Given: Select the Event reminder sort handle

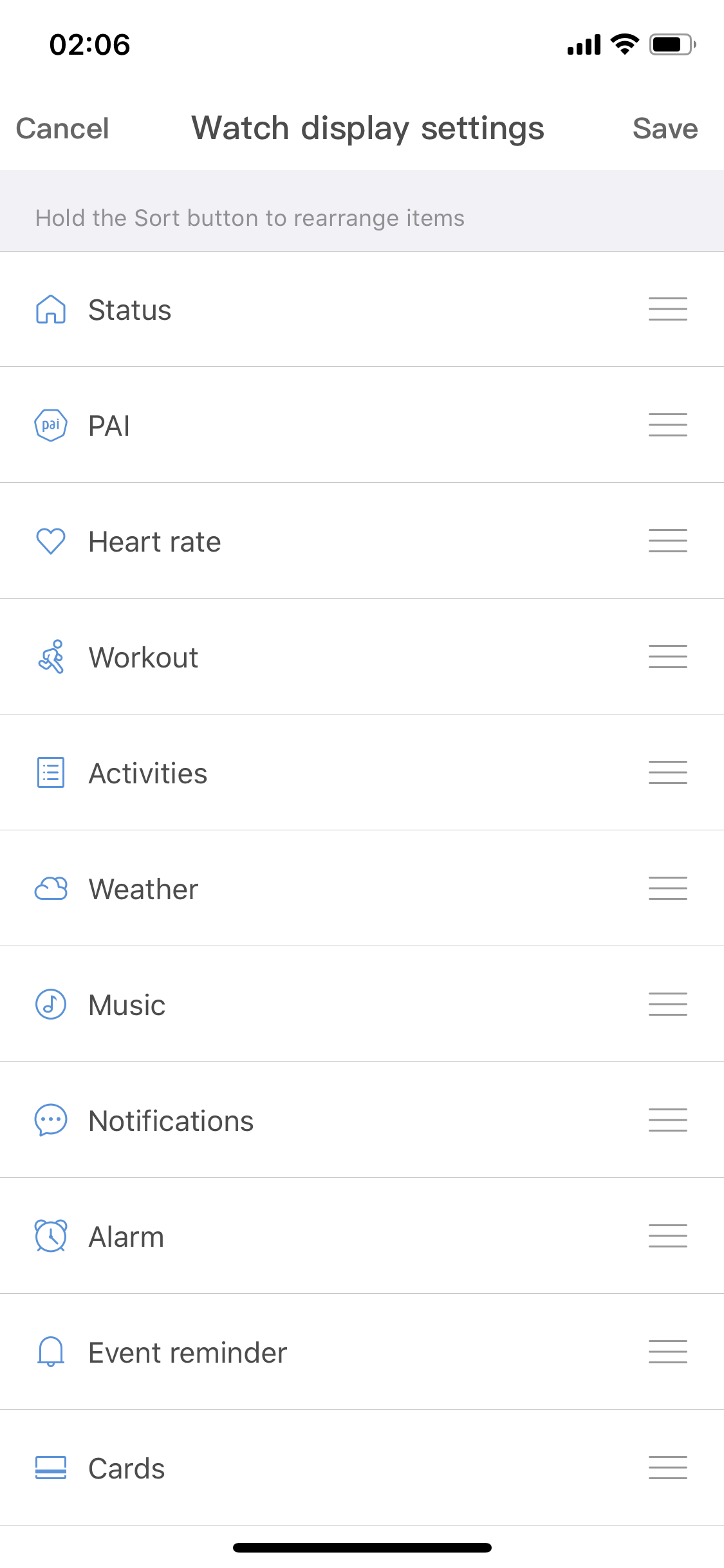Looking at the screenshot, I should tap(667, 1352).
